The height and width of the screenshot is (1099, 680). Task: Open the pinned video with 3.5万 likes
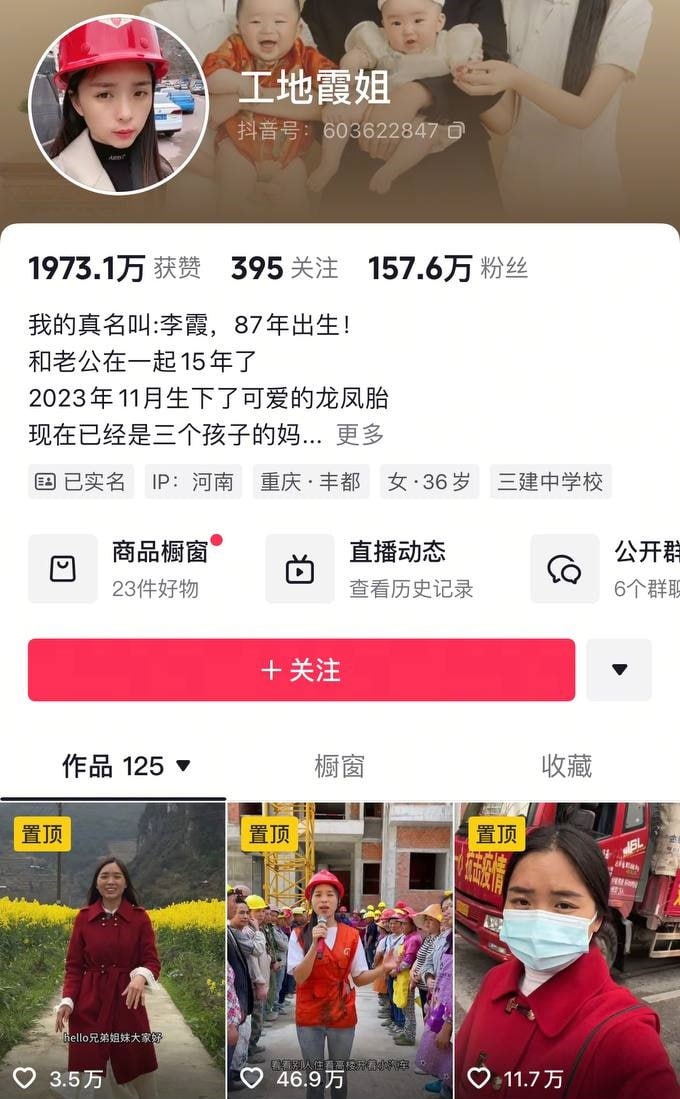click(x=113, y=950)
